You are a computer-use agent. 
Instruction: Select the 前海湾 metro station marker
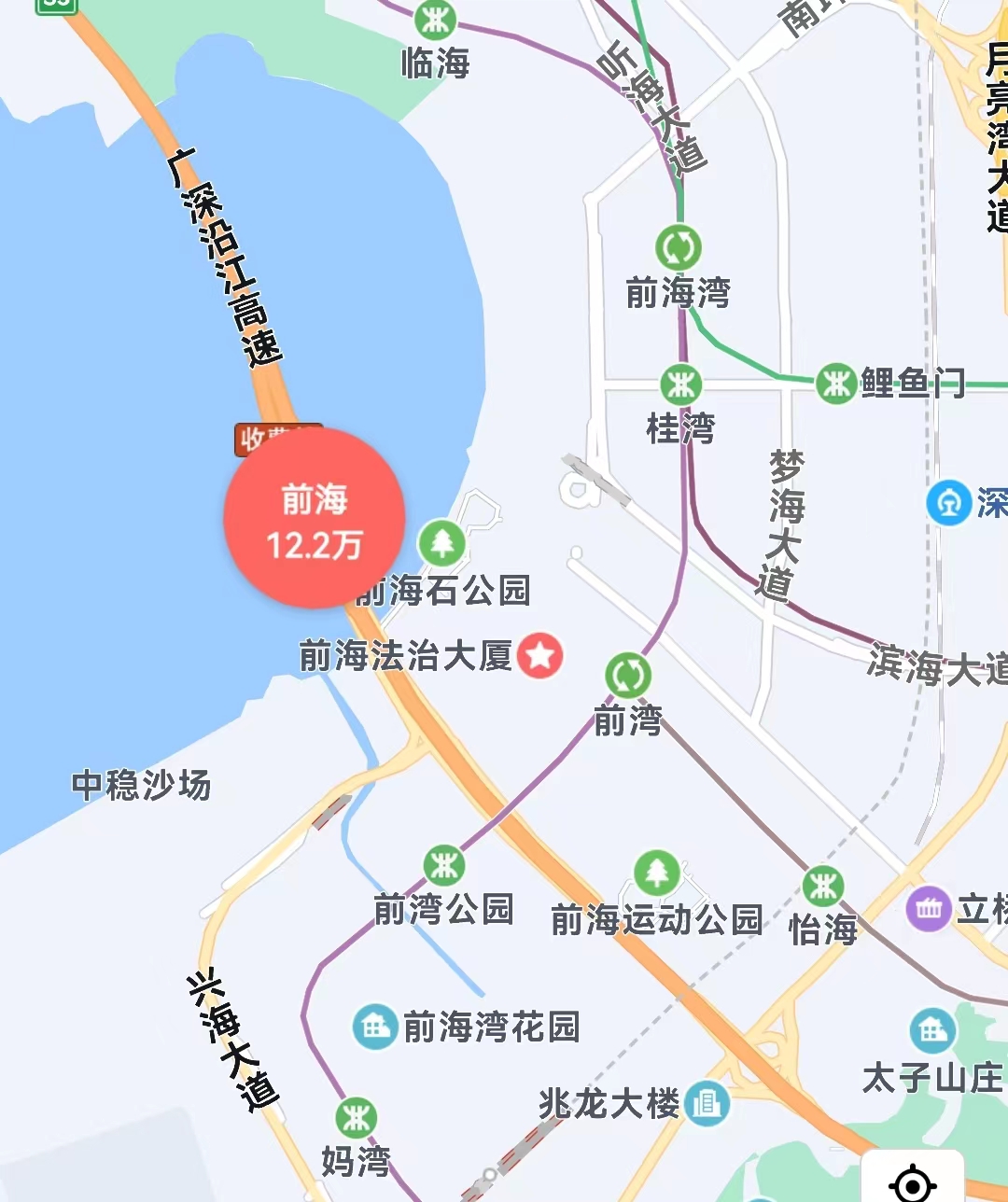pos(679,249)
